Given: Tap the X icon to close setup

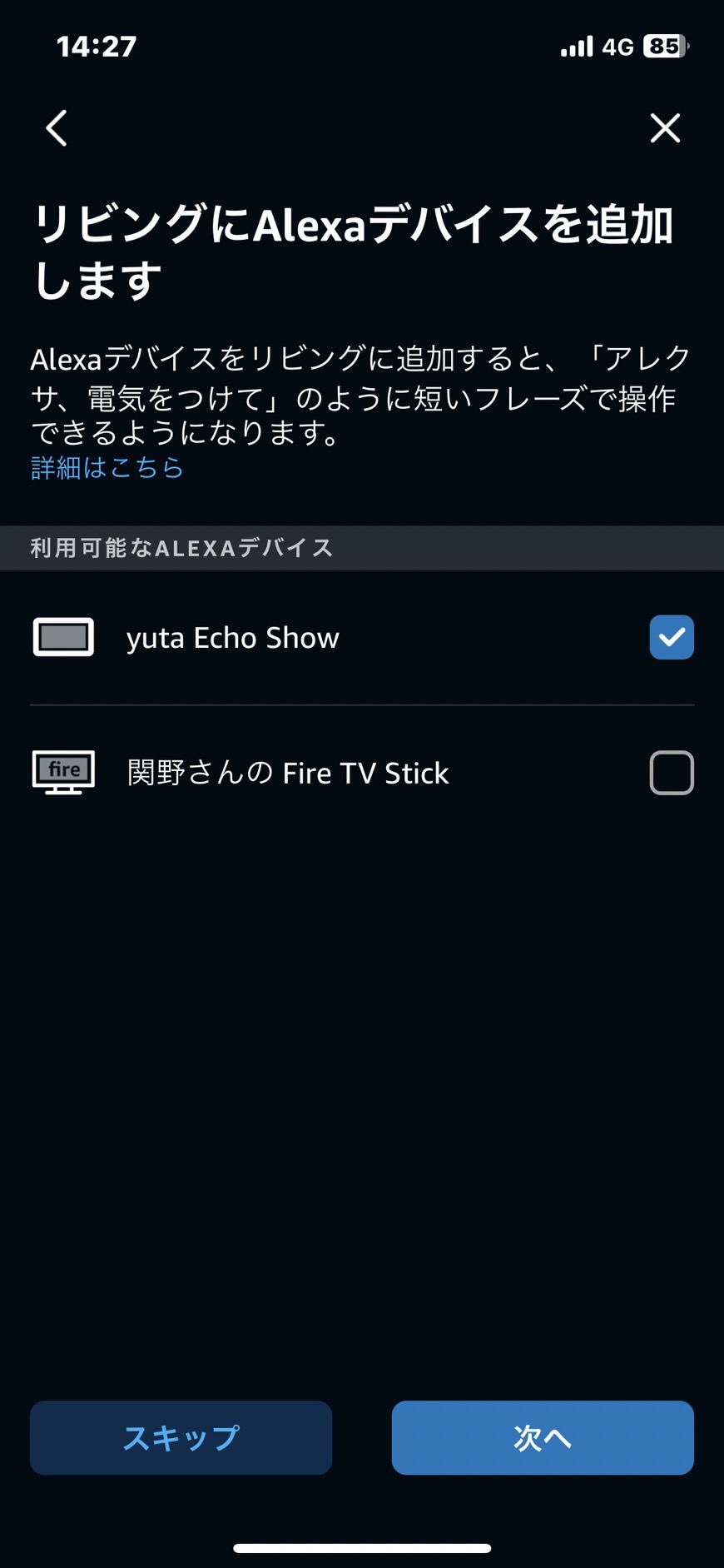Looking at the screenshot, I should [x=665, y=128].
